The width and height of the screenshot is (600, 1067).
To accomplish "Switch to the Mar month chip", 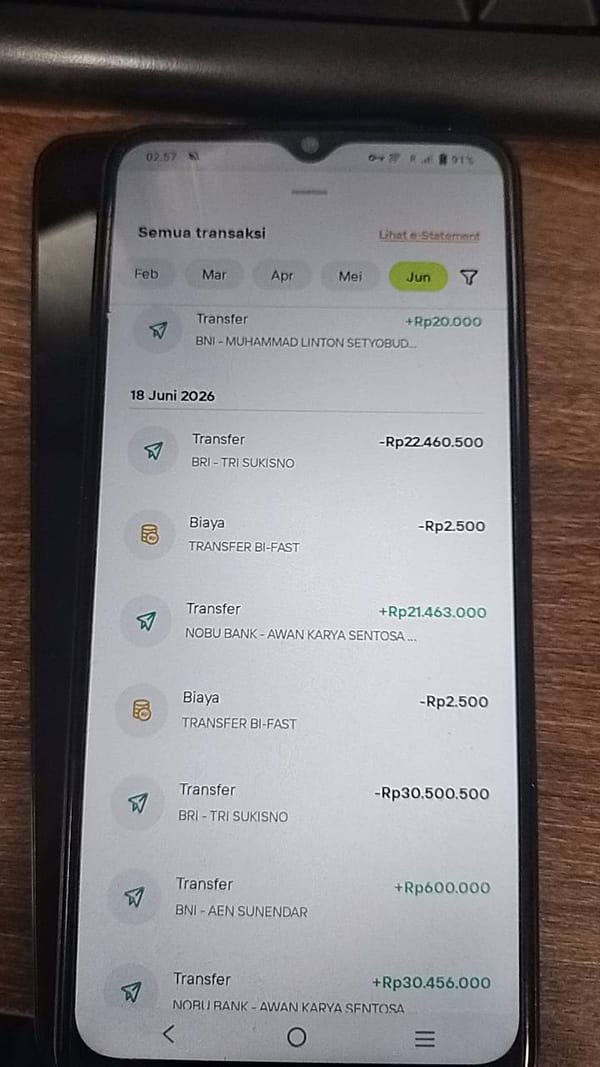I will pyautogui.click(x=214, y=275).
